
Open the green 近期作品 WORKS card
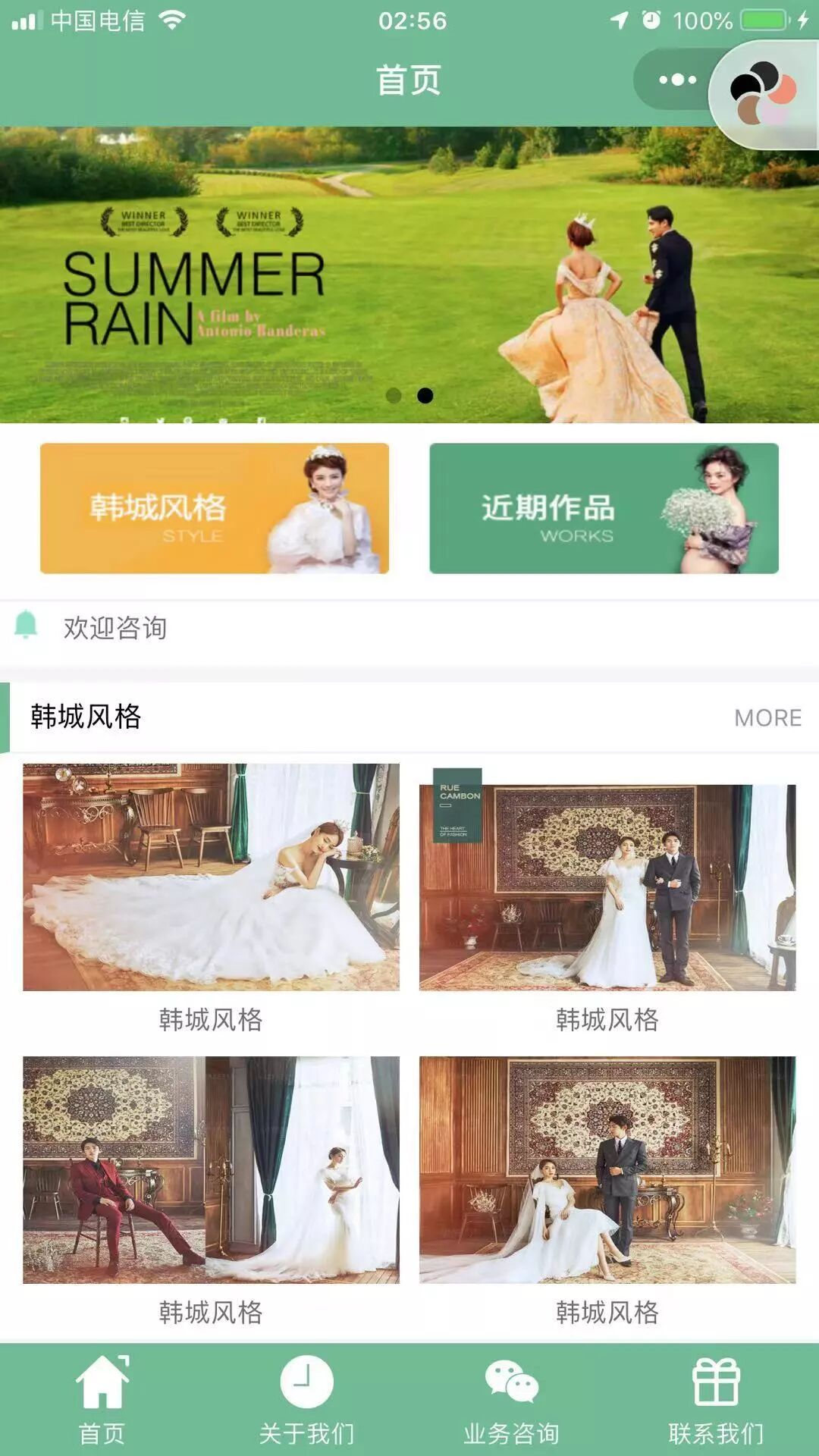click(x=604, y=508)
